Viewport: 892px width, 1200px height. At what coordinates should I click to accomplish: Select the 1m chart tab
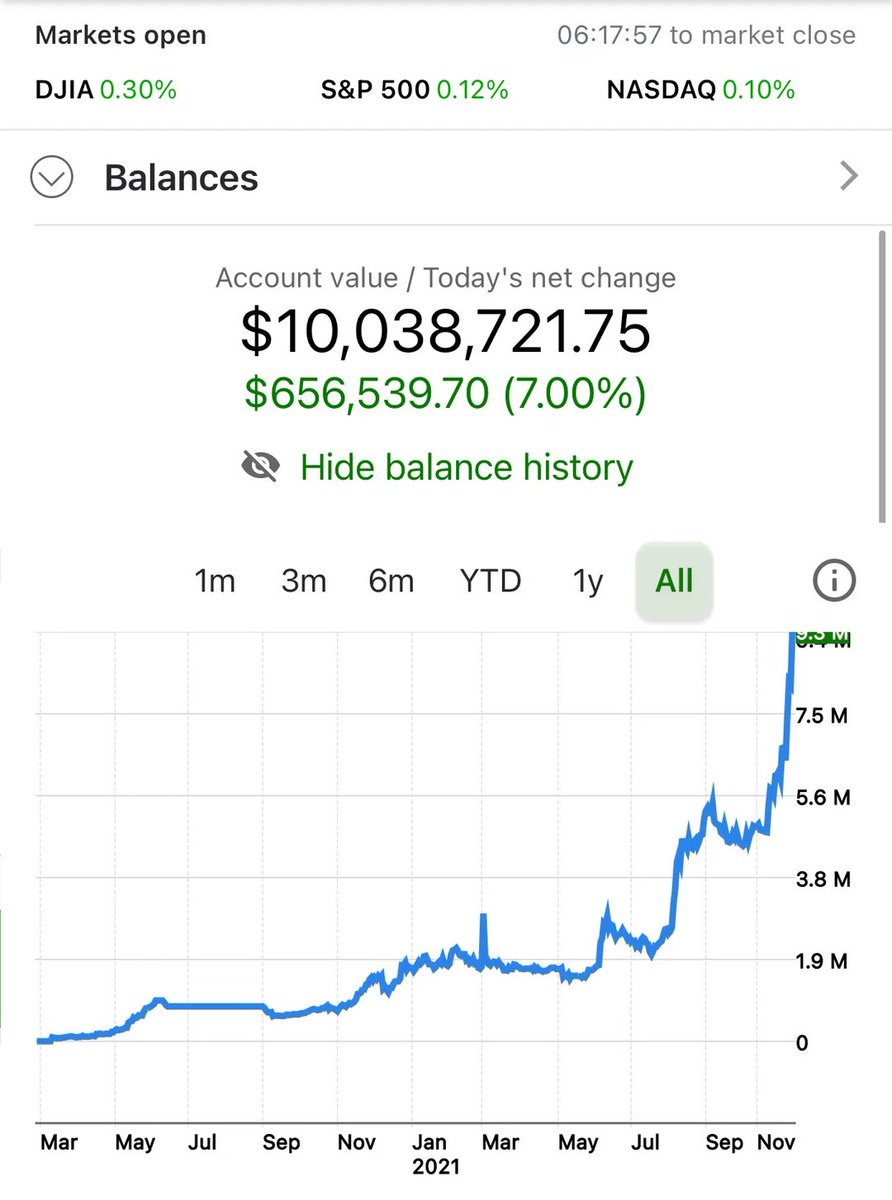coord(215,580)
